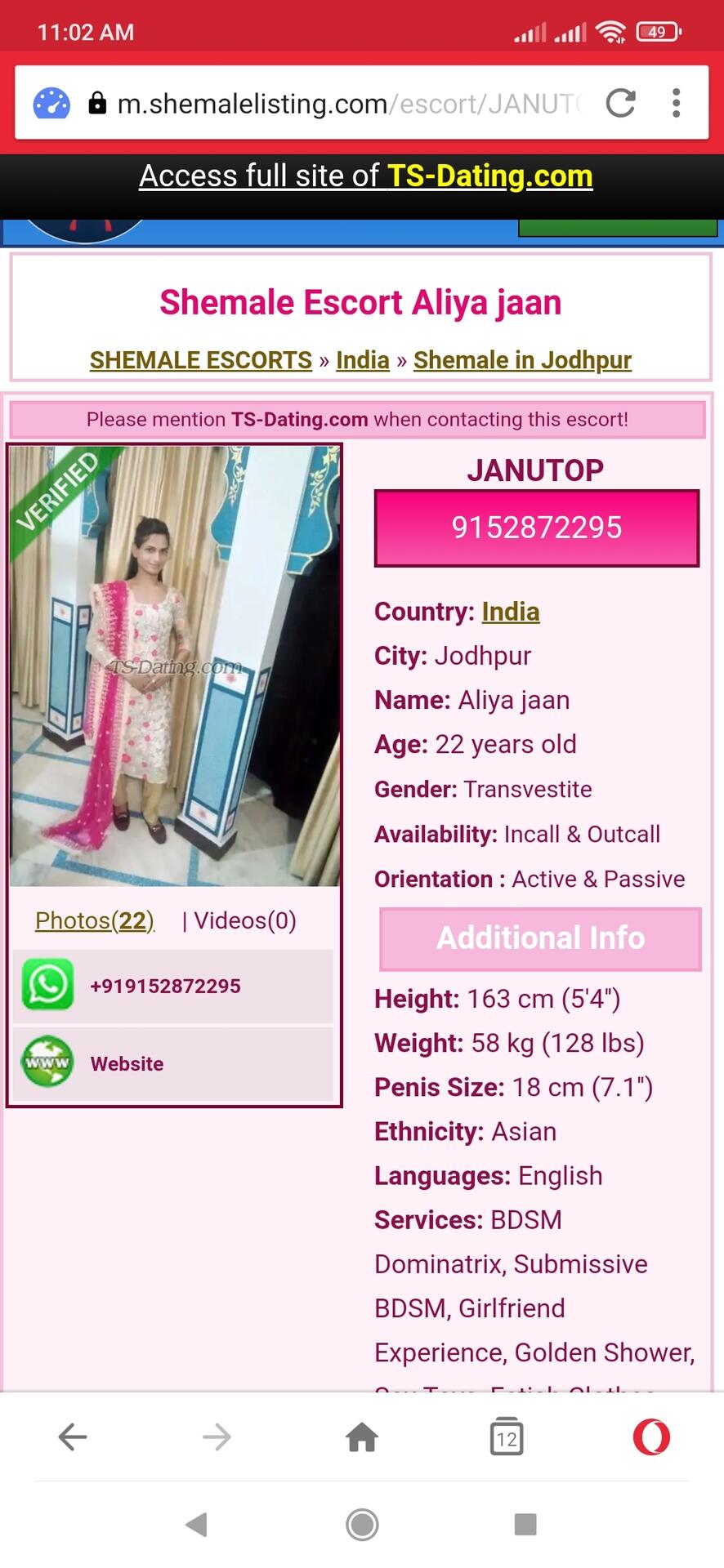Go to the browser home page
Screen dimensions: 724x1568
pos(362,1437)
